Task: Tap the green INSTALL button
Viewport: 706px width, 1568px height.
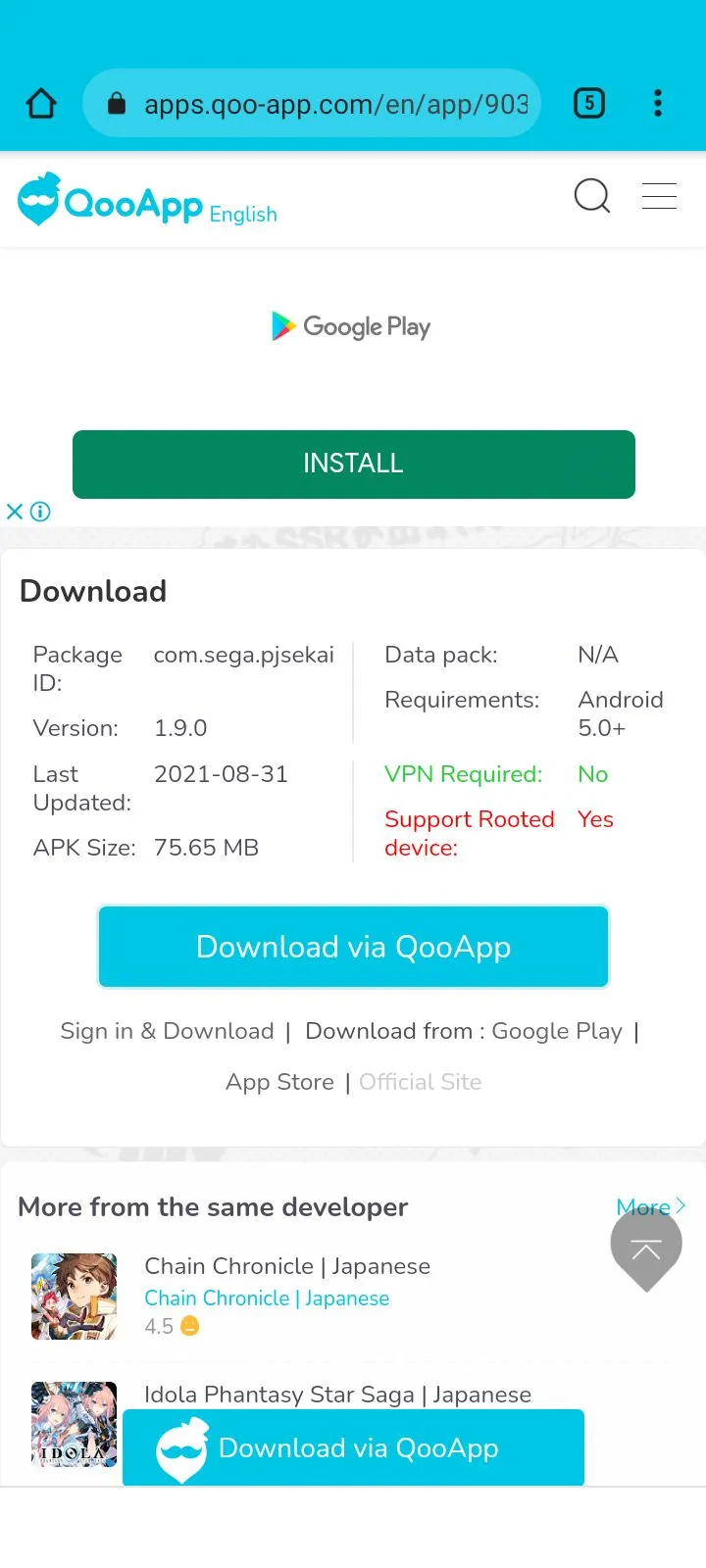Action: [353, 464]
